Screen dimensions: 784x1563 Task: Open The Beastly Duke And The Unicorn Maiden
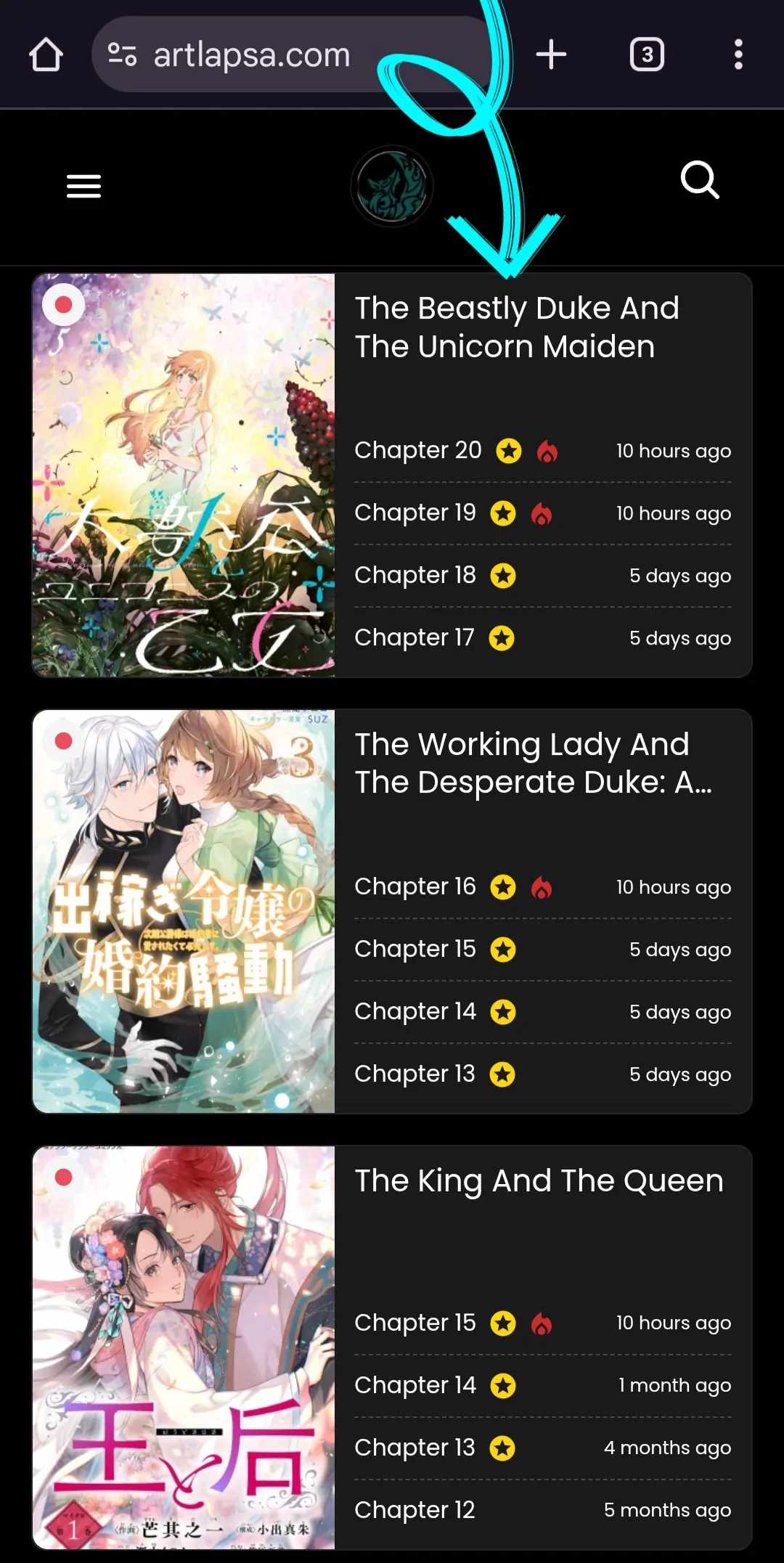tap(517, 327)
